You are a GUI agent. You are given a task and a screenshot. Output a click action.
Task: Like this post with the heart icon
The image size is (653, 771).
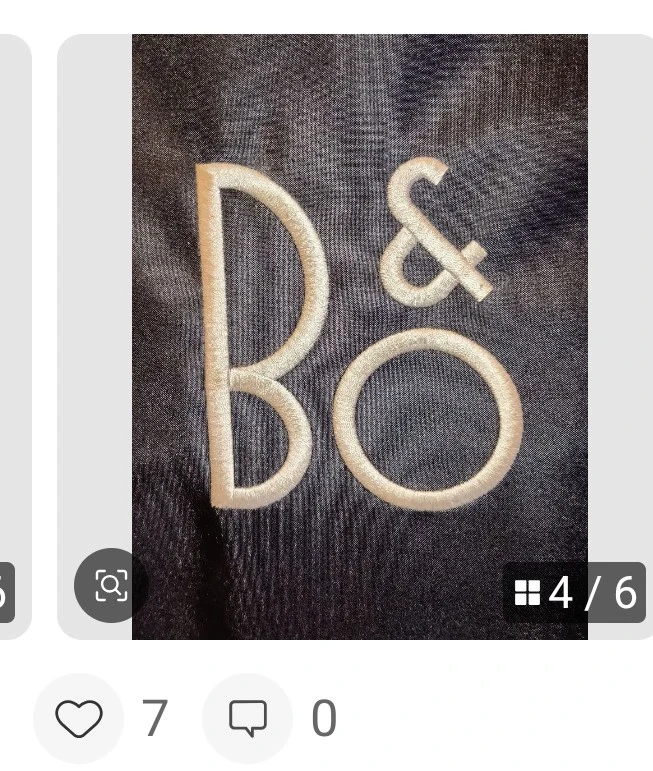[x=78, y=718]
